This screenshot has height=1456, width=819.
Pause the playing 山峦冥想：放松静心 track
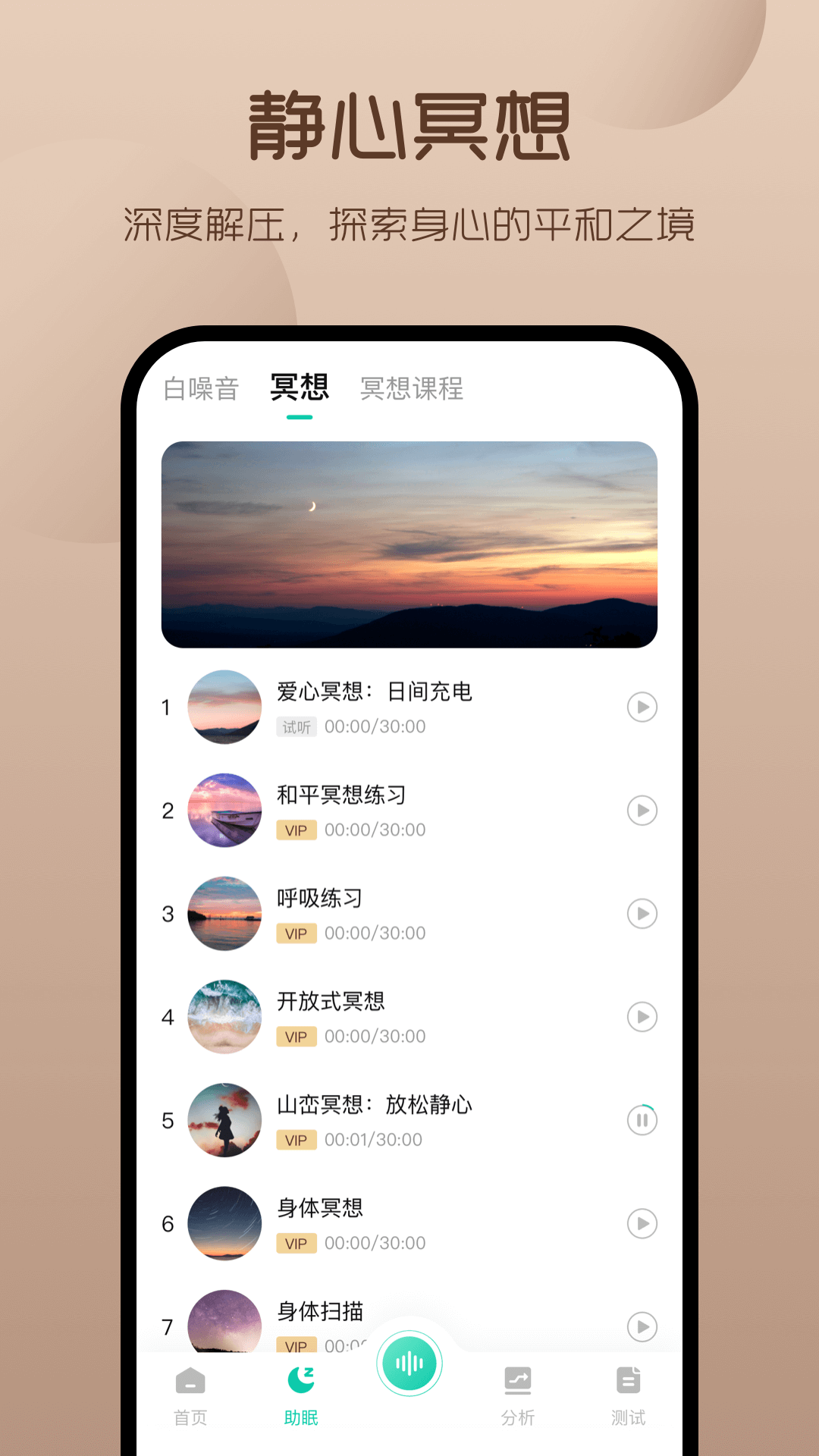[642, 1120]
